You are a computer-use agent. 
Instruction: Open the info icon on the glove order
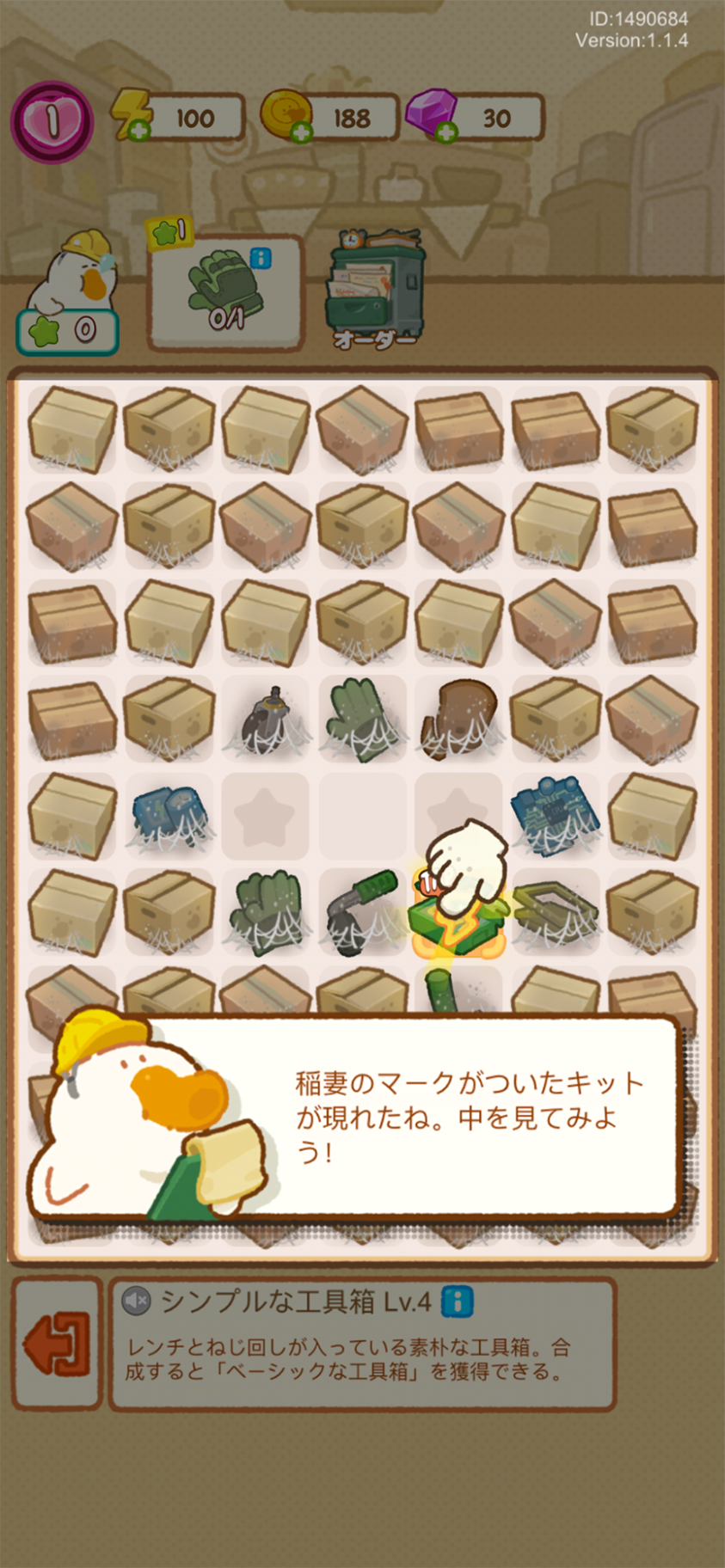(x=261, y=257)
